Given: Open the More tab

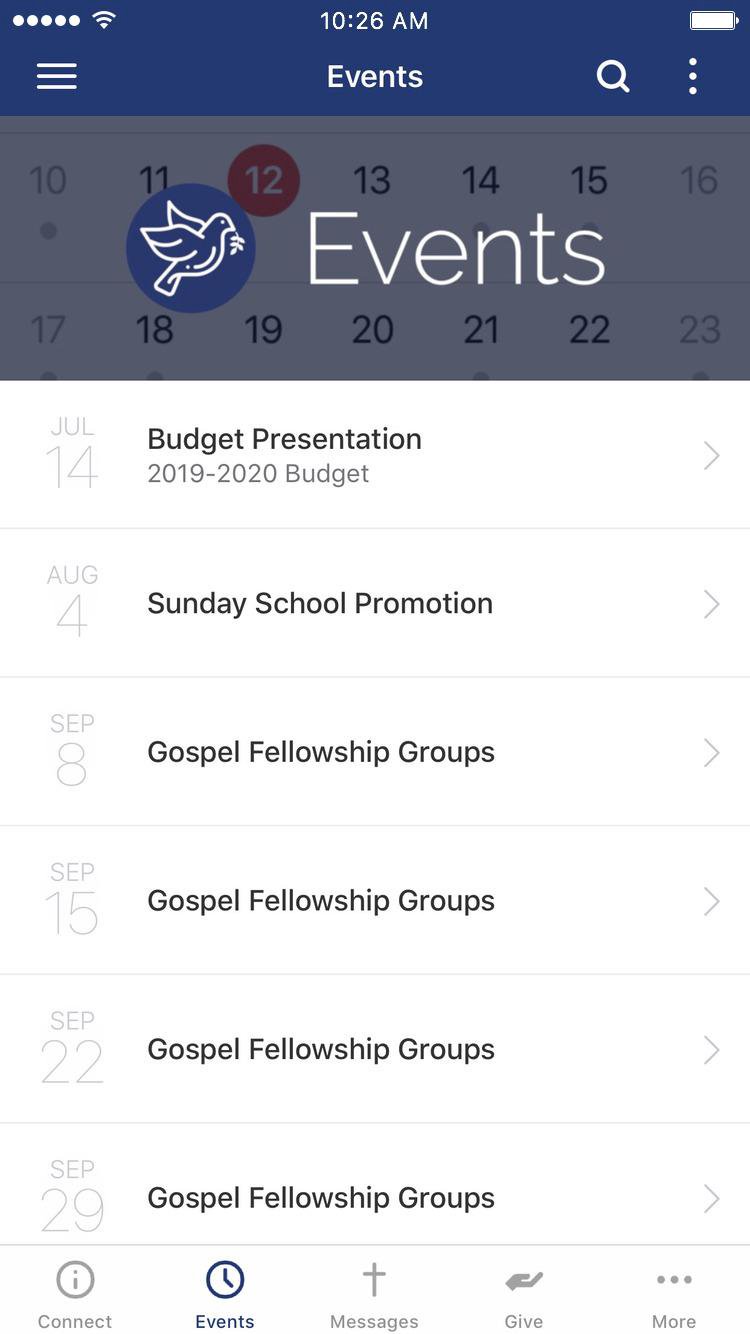Looking at the screenshot, I should coord(674,1294).
